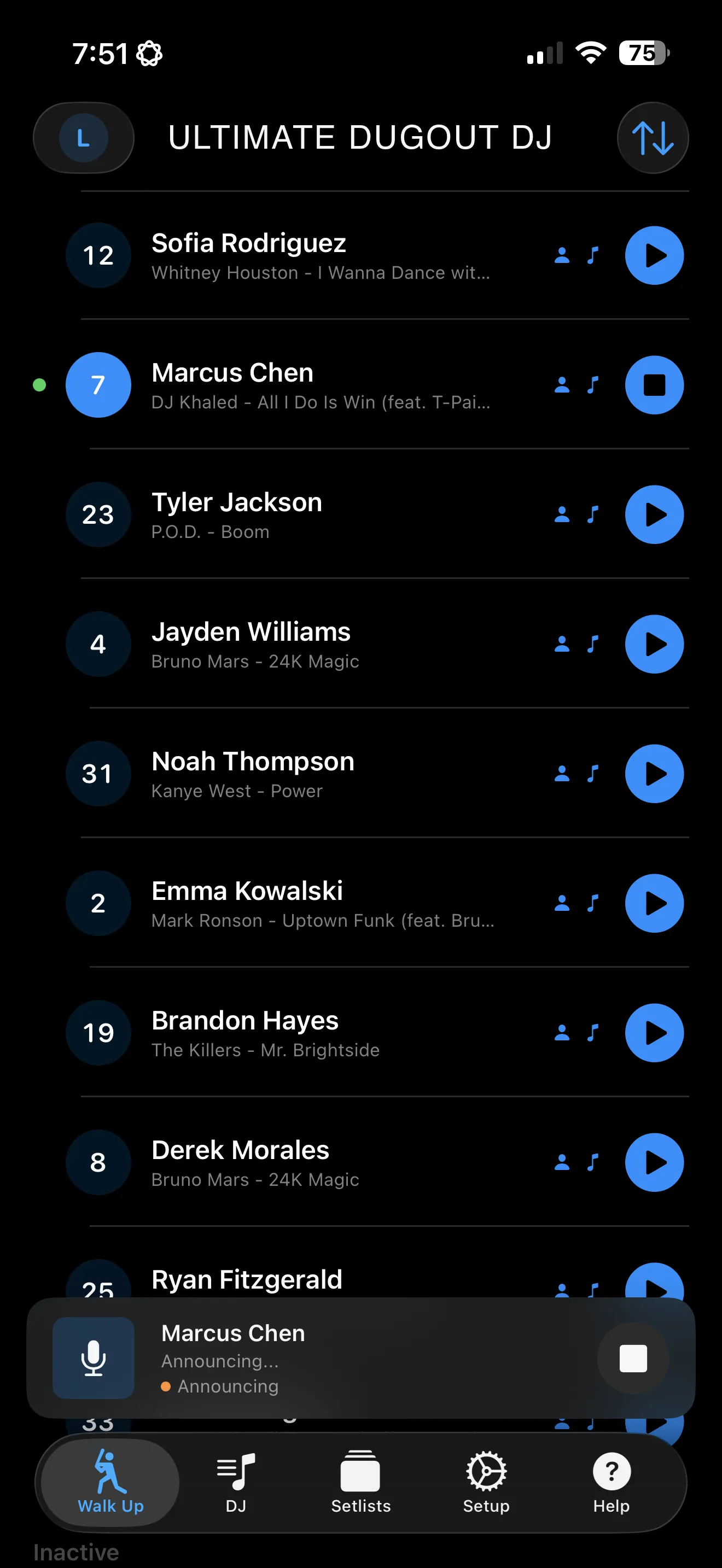This screenshot has width=722, height=1568.
Task: Tap the green active dot beside Marcus Chen
Action: [38, 386]
